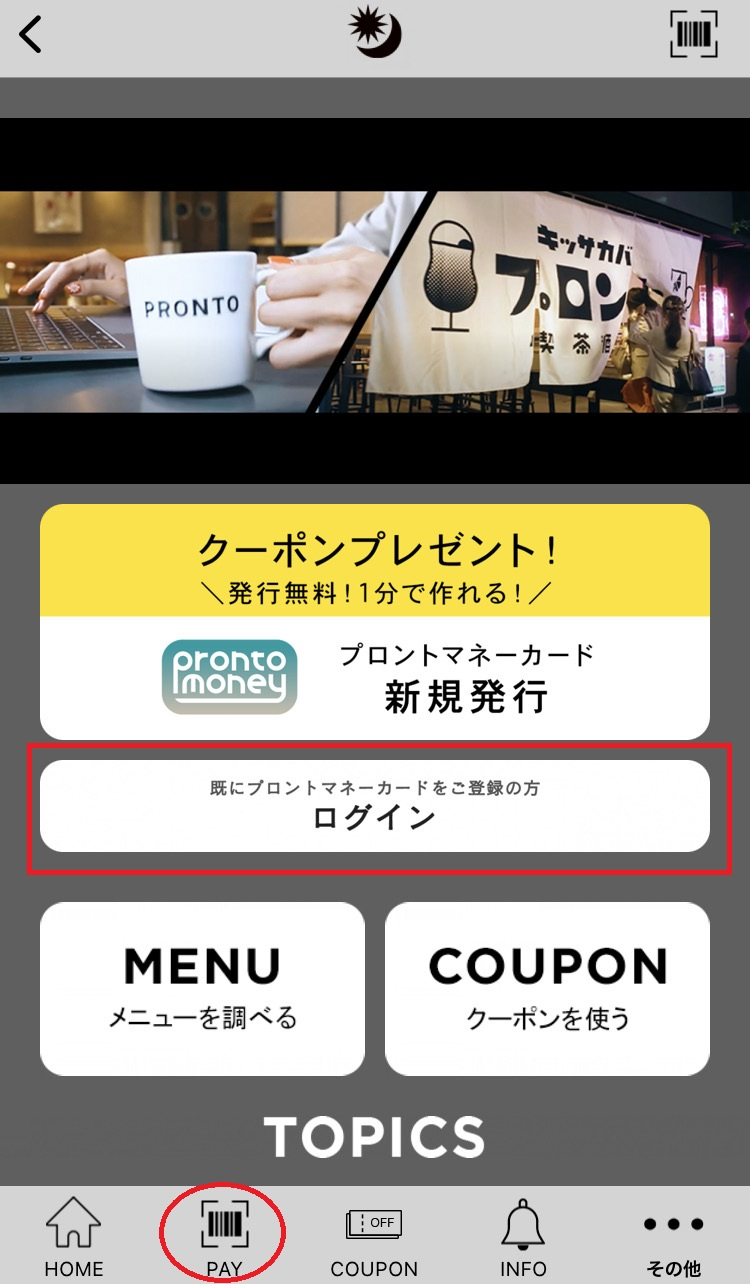The width and height of the screenshot is (750, 1284).
Task: Open the その他 more options tab
Action: 673,1236
